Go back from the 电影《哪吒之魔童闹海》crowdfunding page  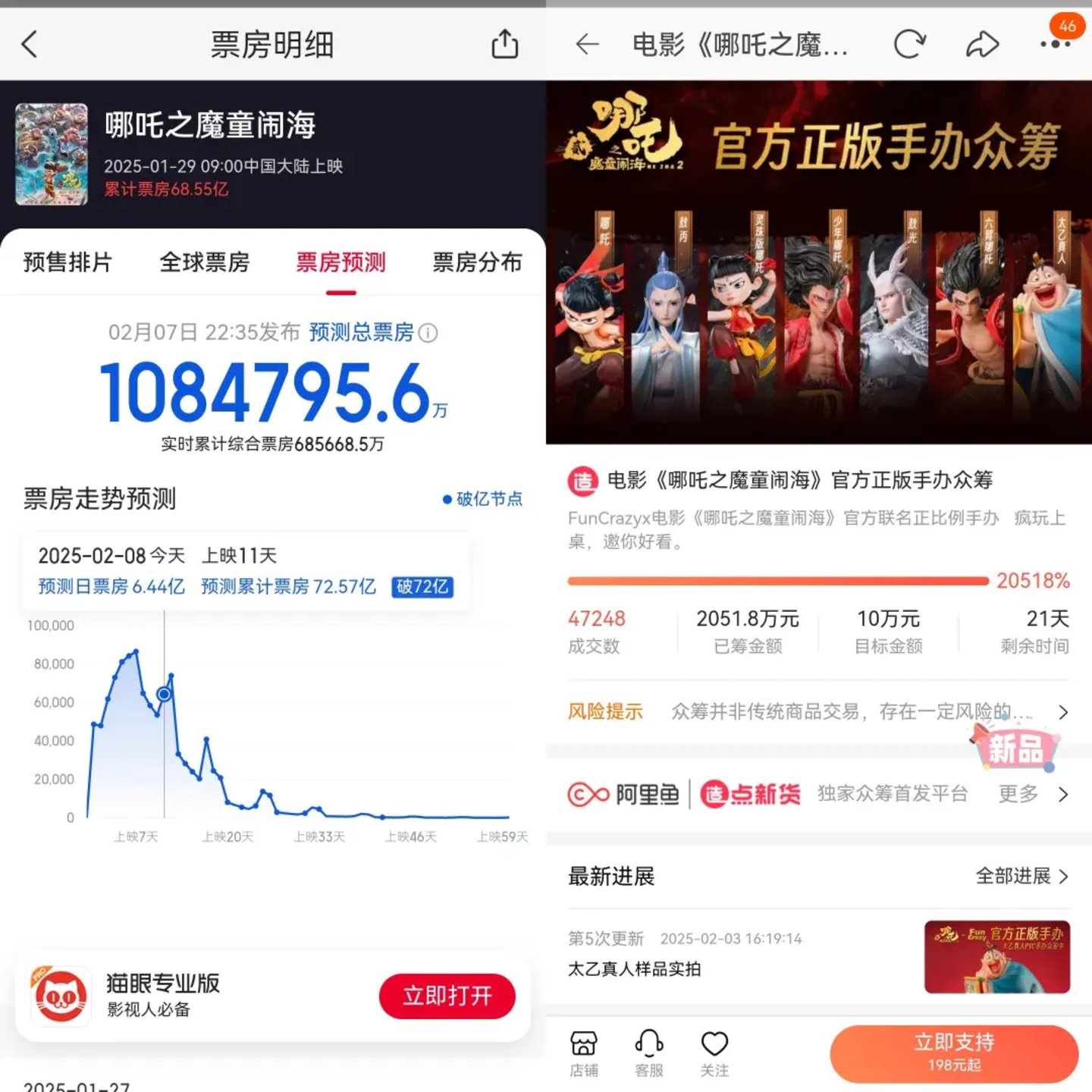point(587,45)
